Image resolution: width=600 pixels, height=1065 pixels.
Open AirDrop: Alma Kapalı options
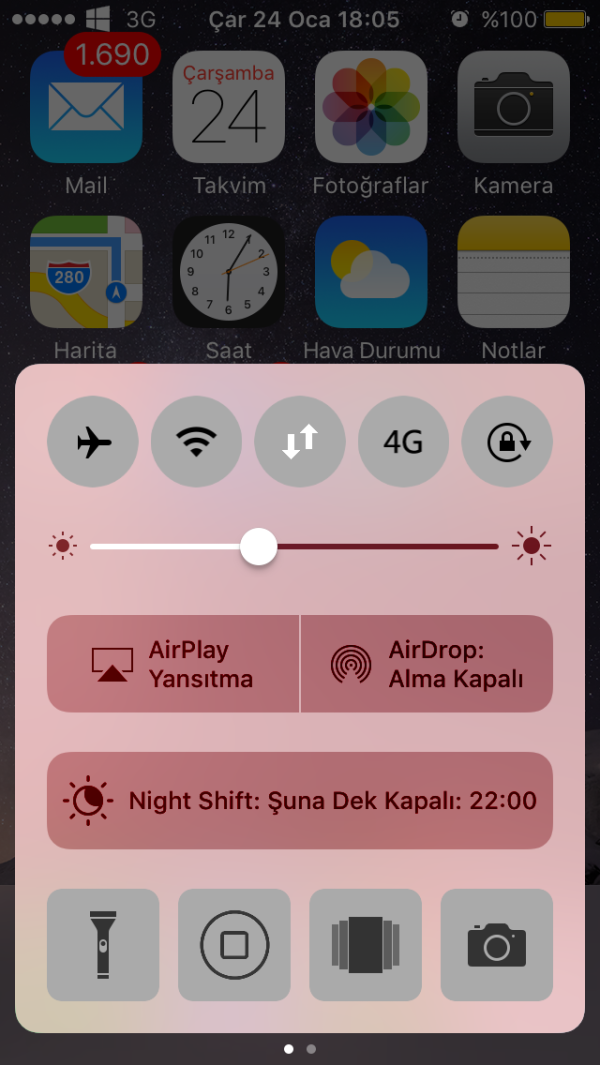point(427,664)
